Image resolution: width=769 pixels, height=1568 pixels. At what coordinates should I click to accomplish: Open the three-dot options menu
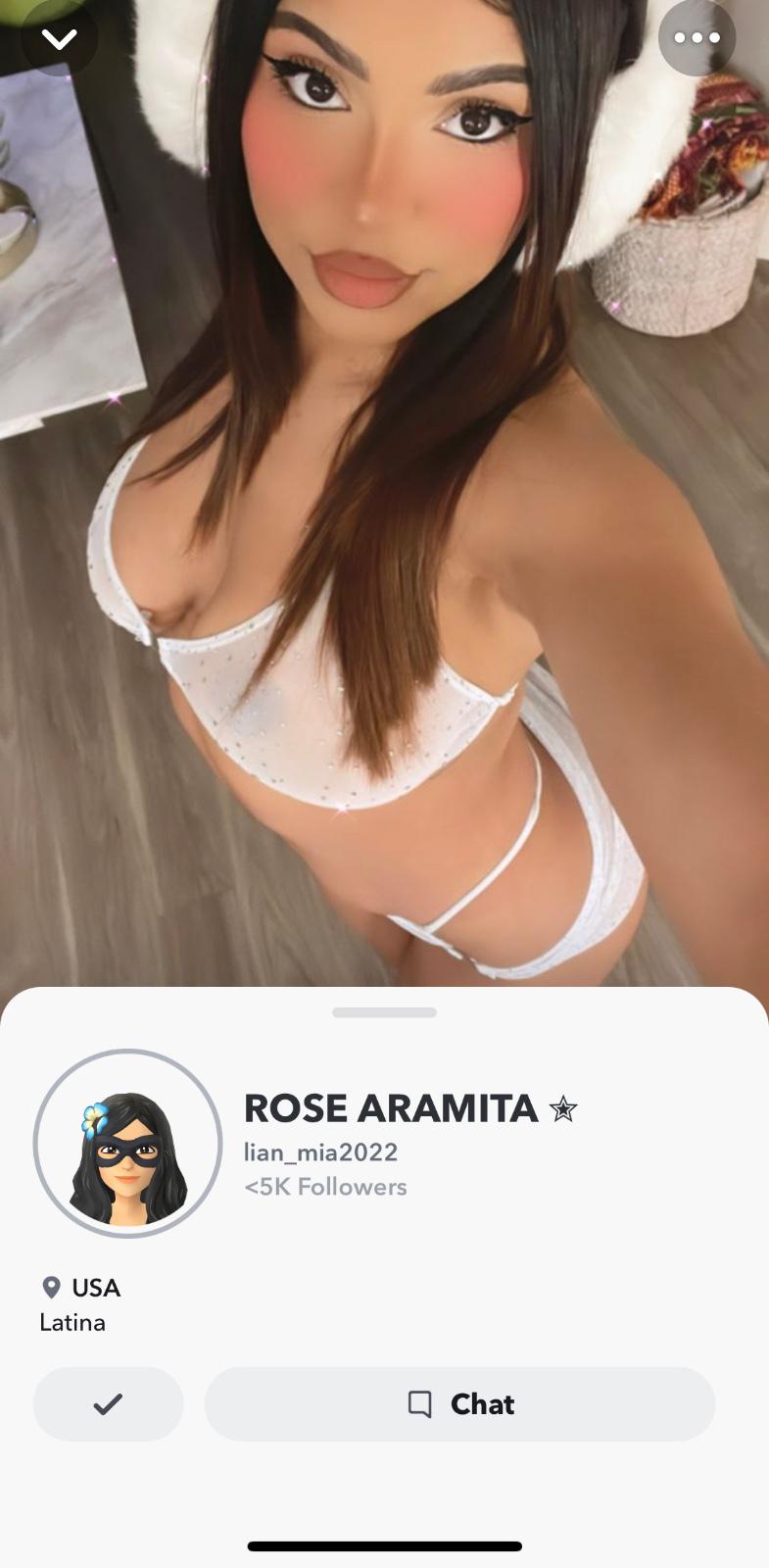tap(697, 38)
